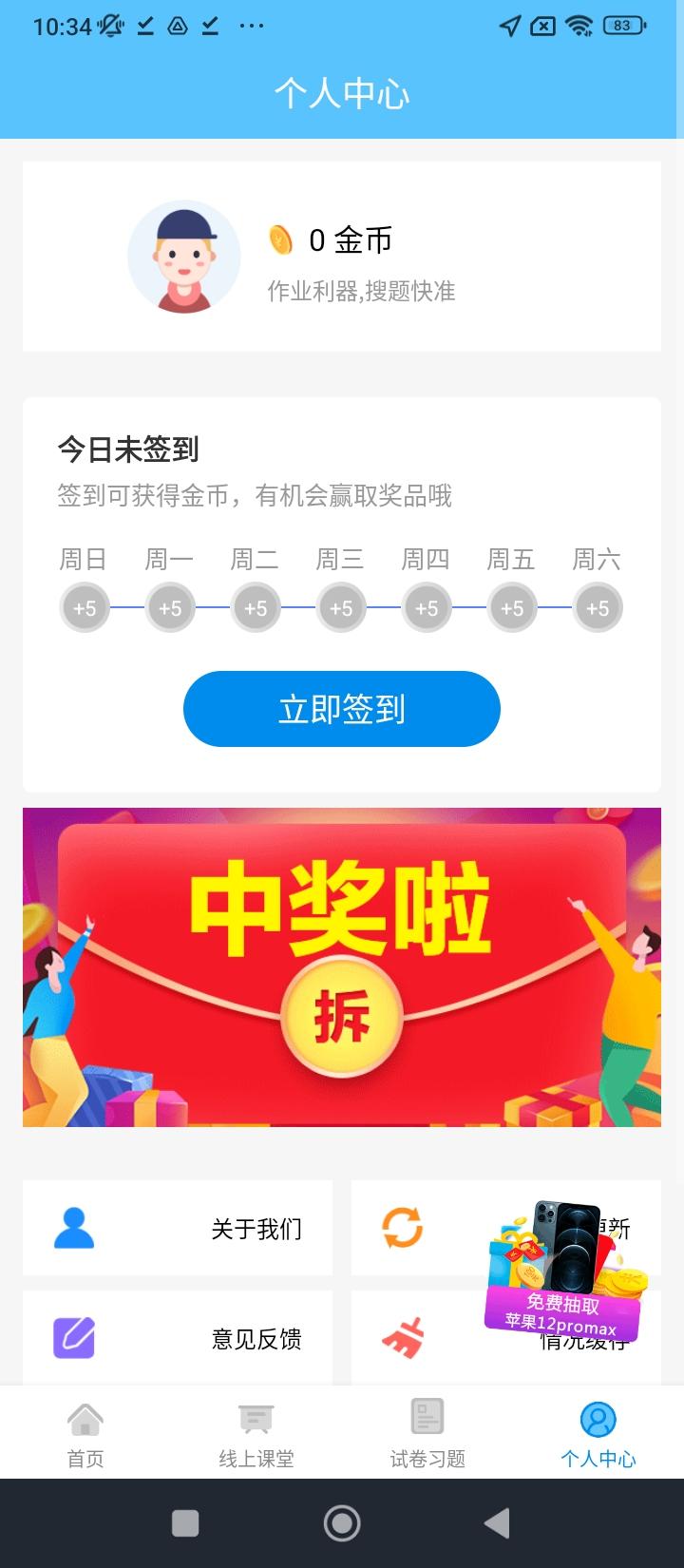Tap the 周日 +5 sign-in circle

pos(85,607)
